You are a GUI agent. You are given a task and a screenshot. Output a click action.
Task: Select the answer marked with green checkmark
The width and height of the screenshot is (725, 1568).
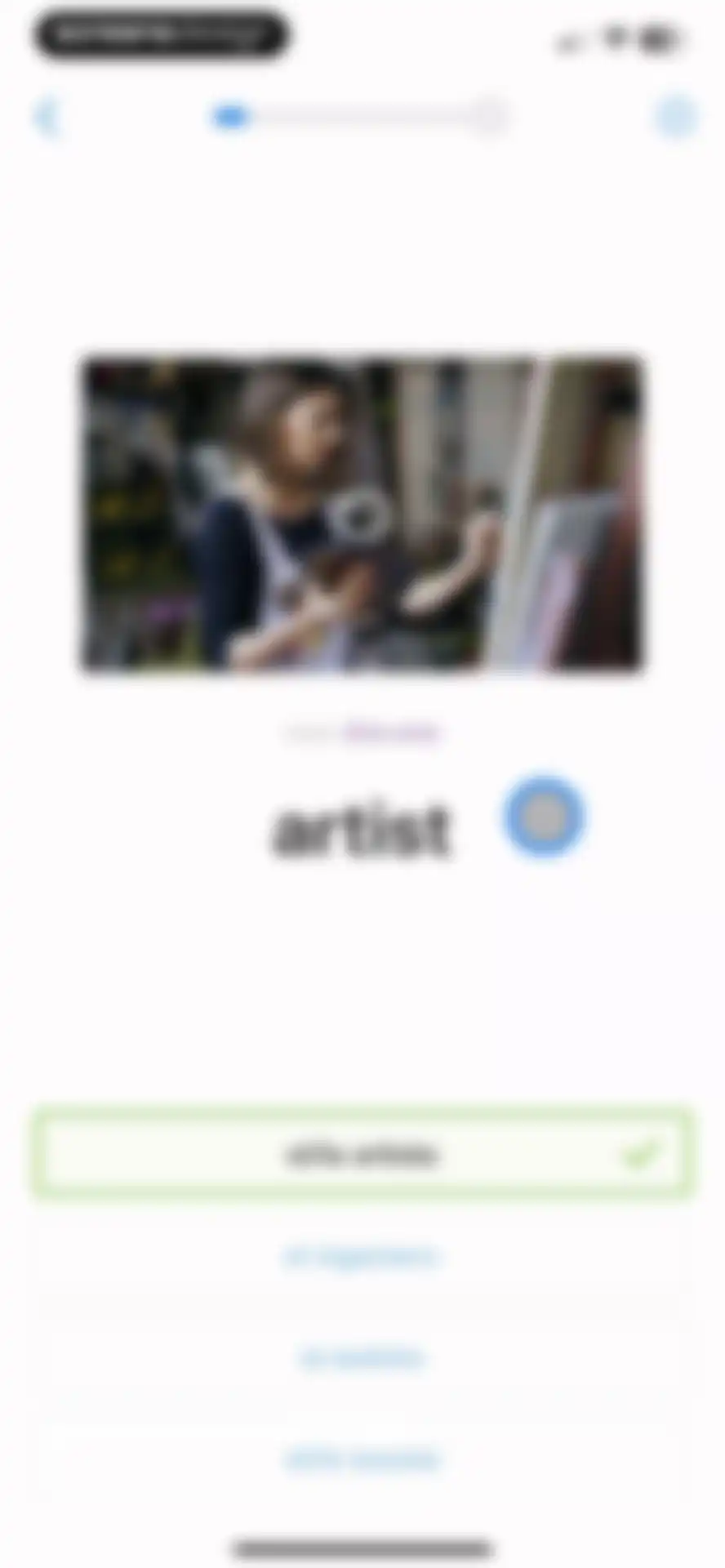[x=362, y=1153]
